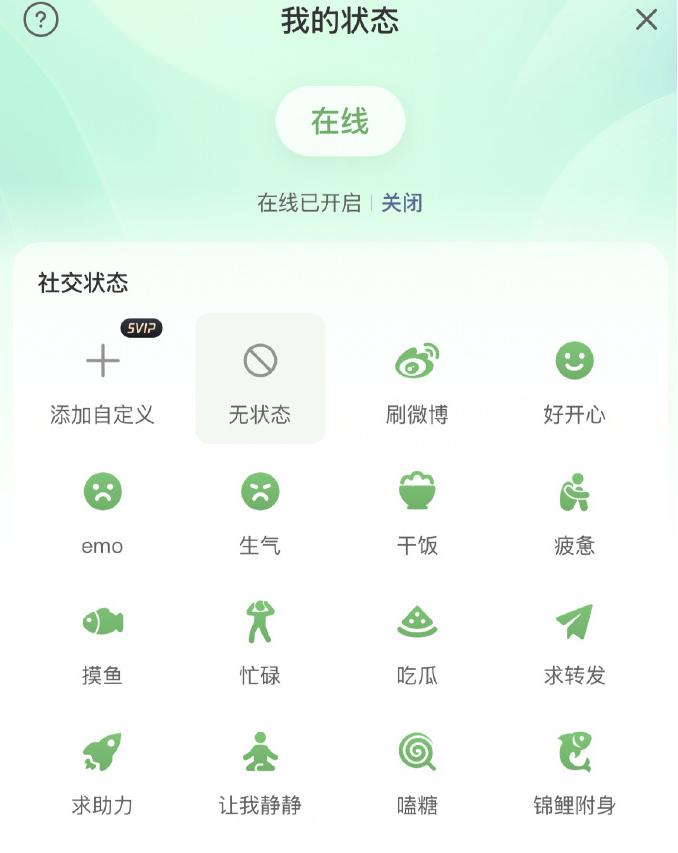Set status to 刷微博
Screen dimensions: 678x853
click(x=417, y=379)
